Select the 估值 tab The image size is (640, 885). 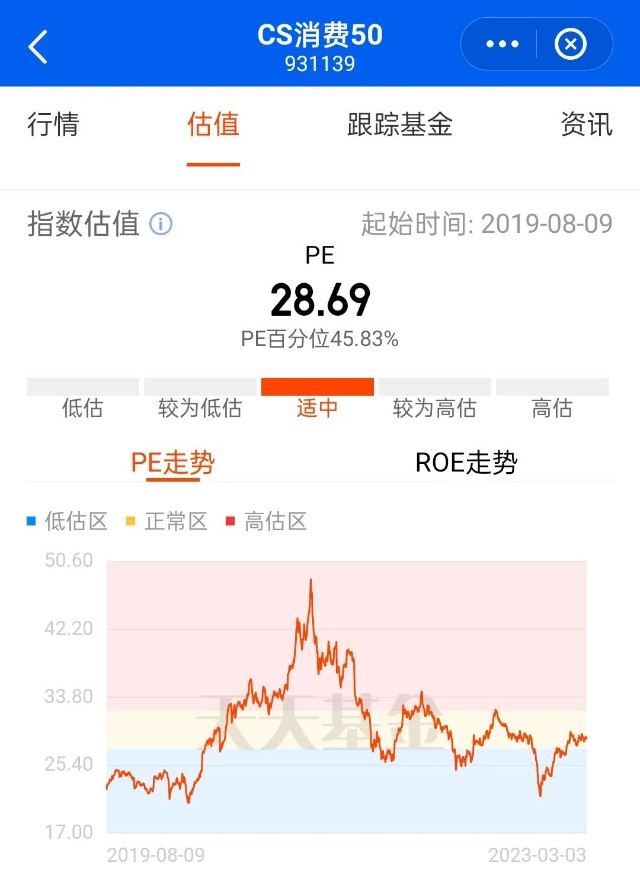213,125
